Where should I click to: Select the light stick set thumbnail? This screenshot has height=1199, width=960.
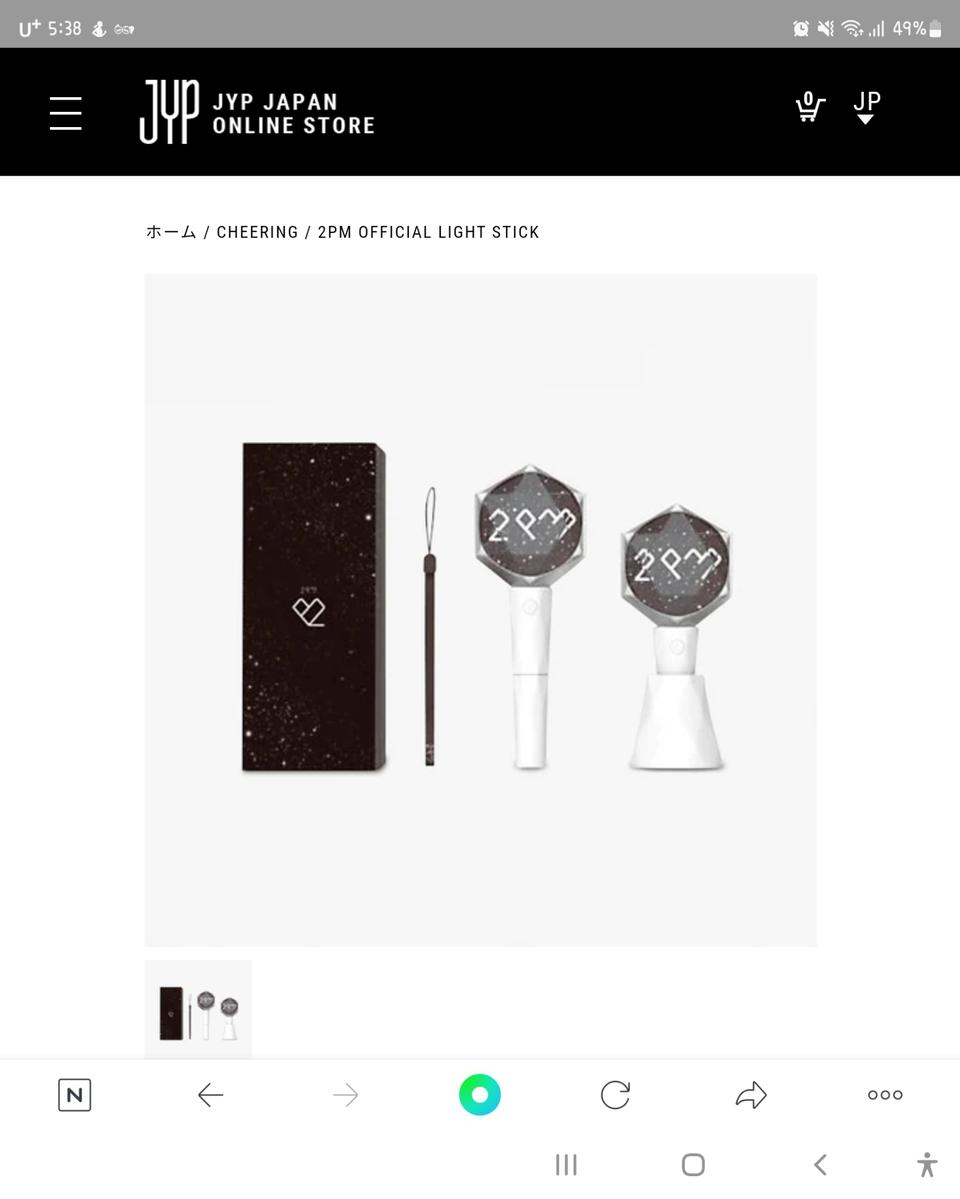pos(198,1008)
